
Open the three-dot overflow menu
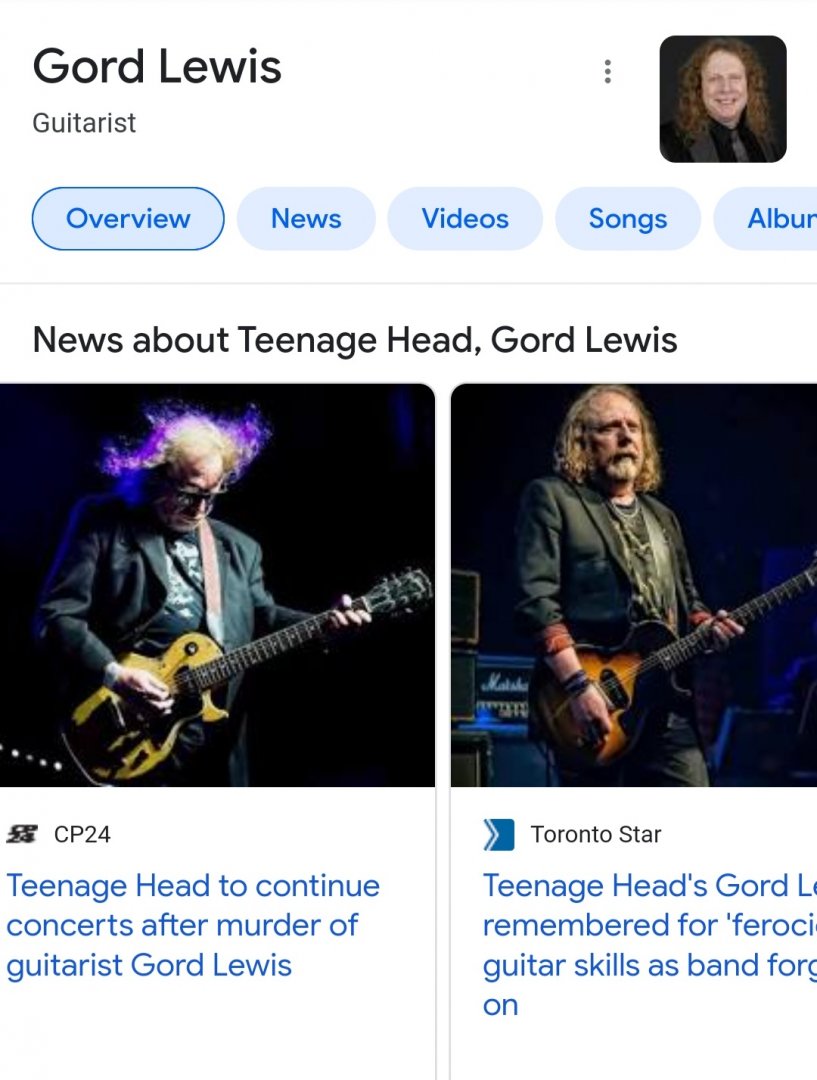click(x=607, y=72)
